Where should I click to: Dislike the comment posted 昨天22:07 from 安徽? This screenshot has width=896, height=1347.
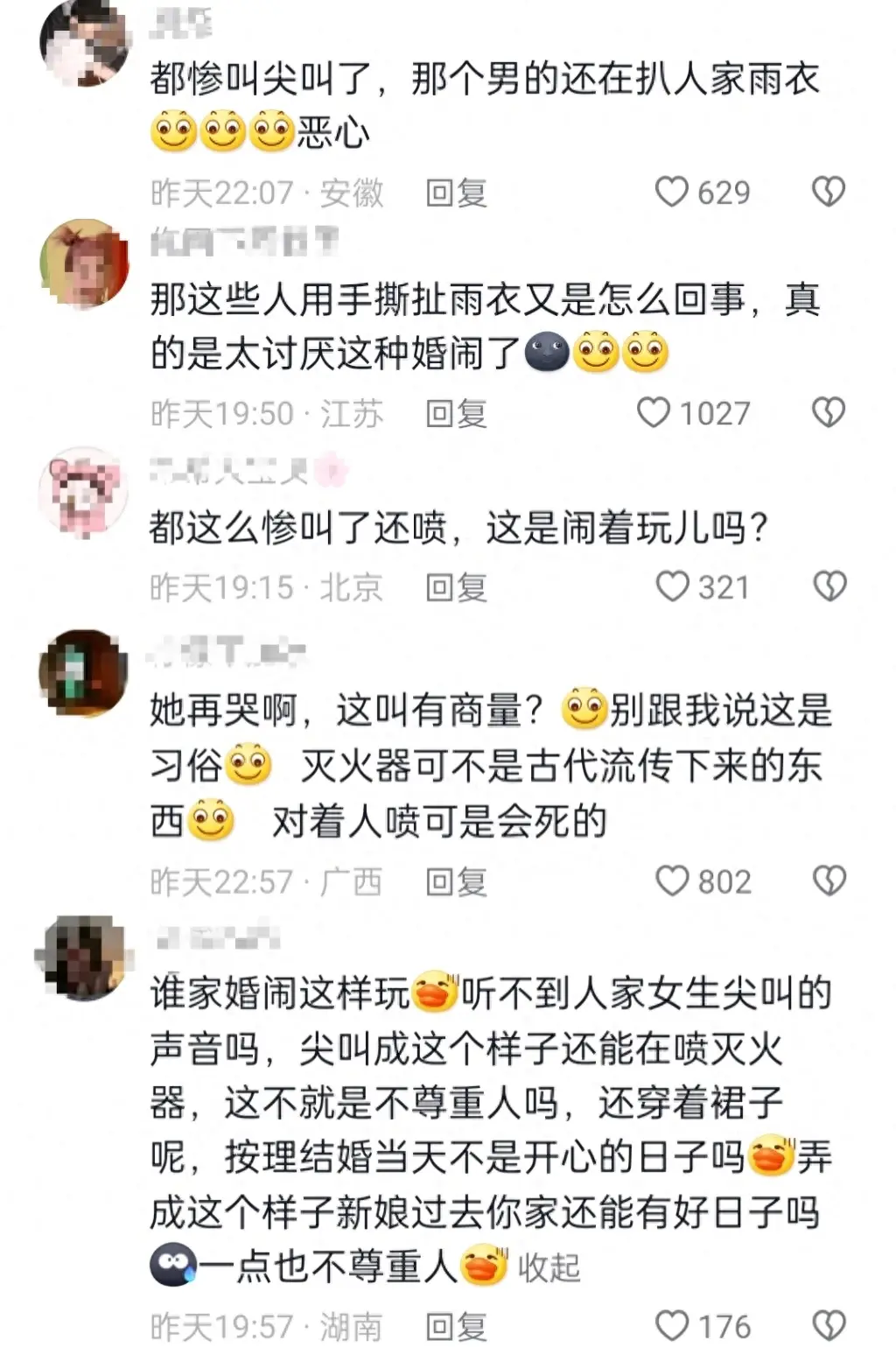click(x=828, y=192)
